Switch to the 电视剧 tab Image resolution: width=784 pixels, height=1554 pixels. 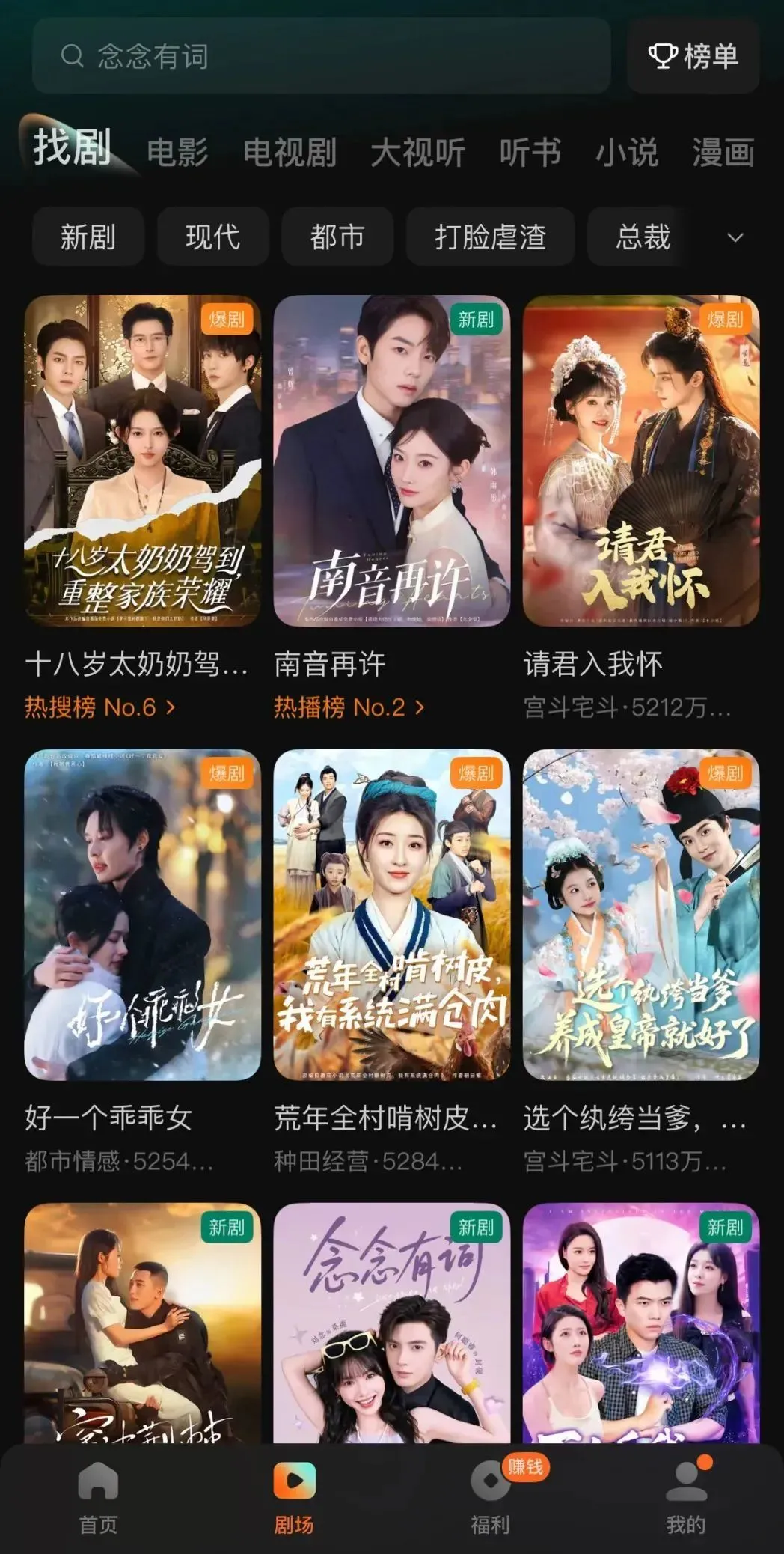tap(290, 153)
